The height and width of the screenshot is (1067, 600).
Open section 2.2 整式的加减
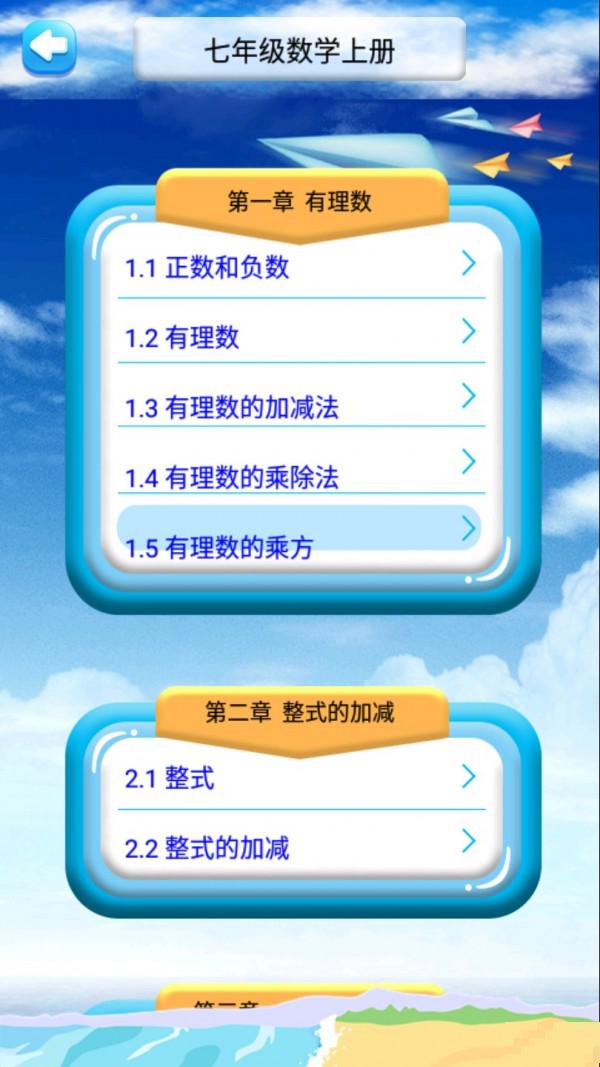pyautogui.click(x=301, y=842)
